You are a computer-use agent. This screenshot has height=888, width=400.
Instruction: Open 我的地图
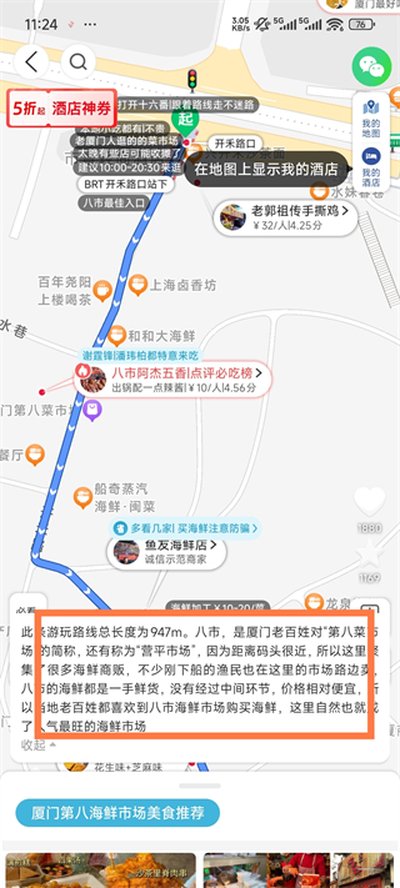pos(371,119)
